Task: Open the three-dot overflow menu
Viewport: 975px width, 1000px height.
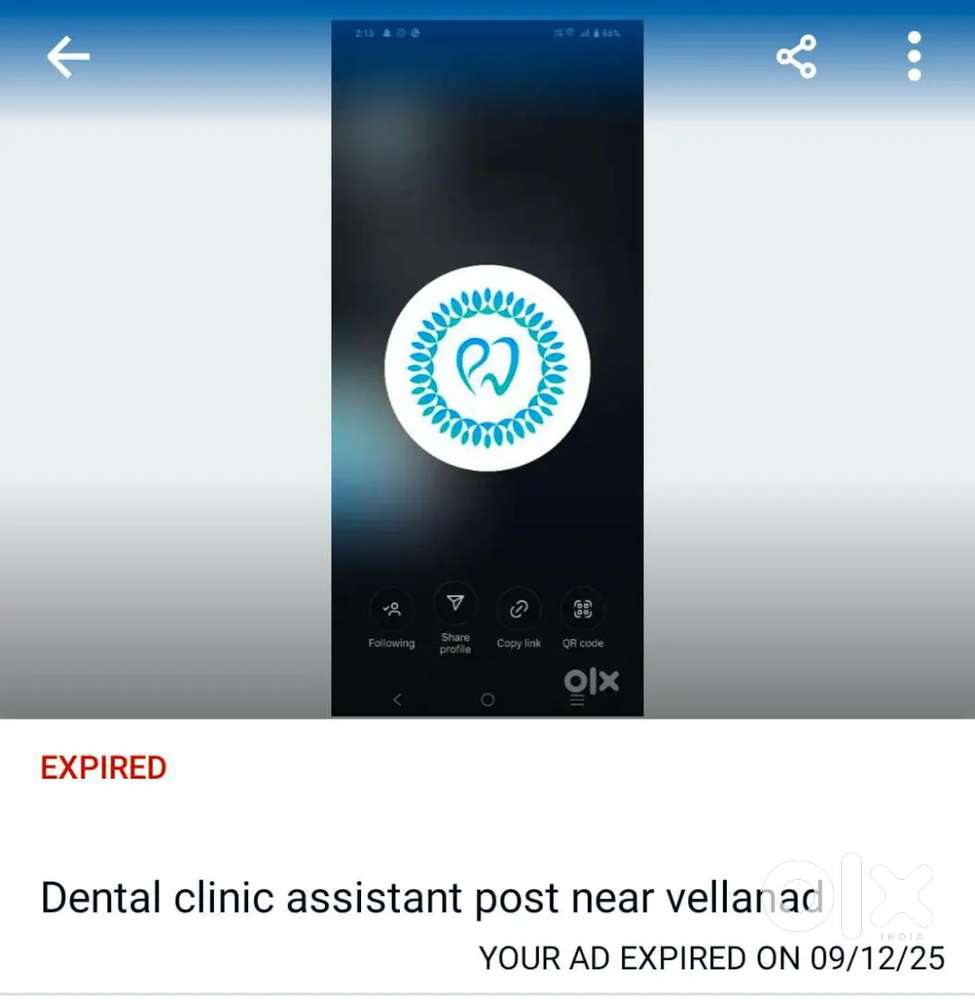Action: tap(914, 57)
